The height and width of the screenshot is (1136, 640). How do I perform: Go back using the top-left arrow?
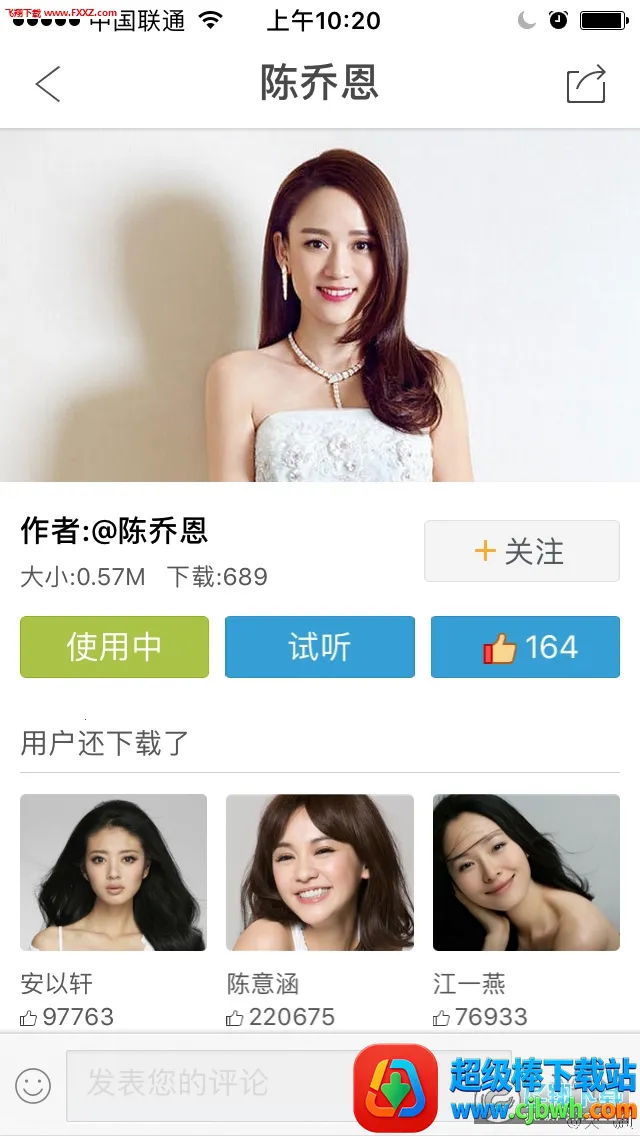coord(48,84)
